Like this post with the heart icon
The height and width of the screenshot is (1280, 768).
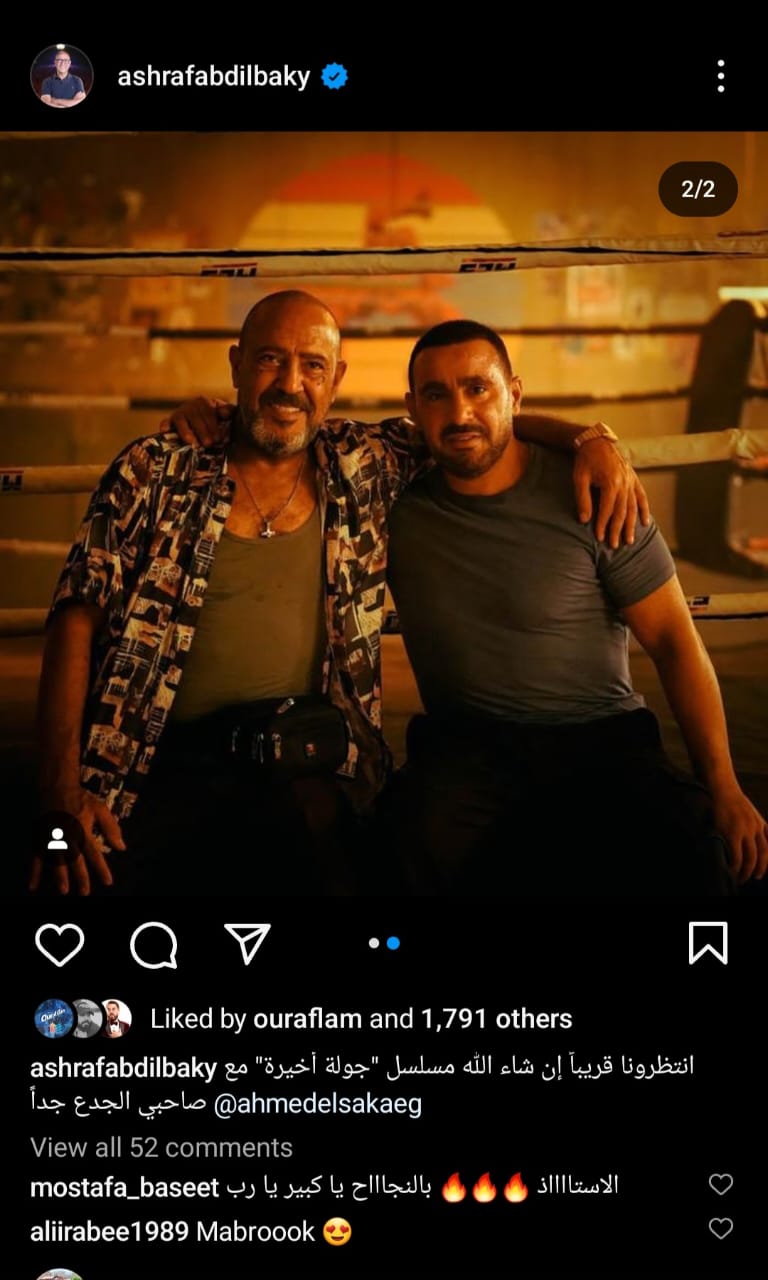pos(59,943)
